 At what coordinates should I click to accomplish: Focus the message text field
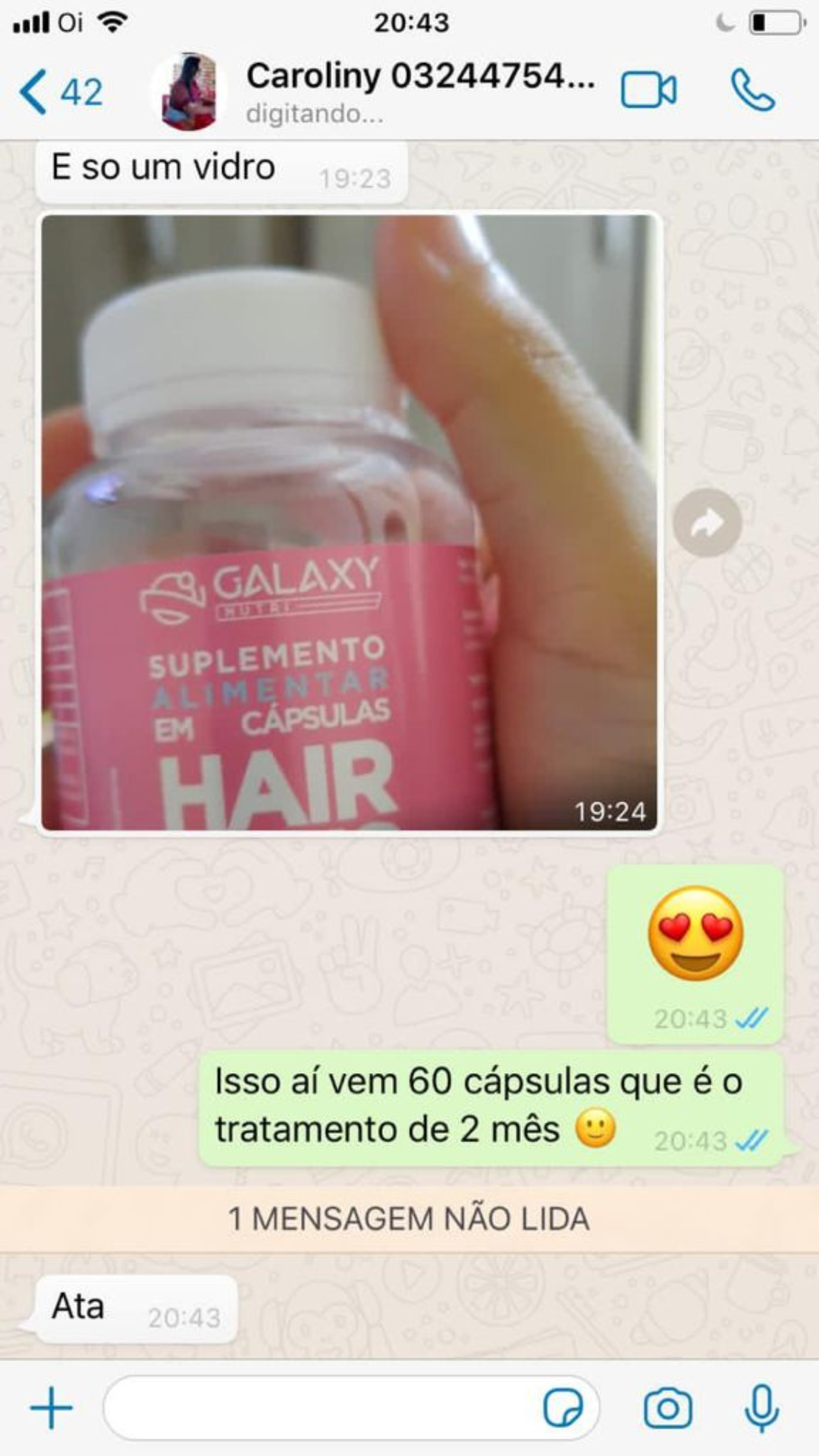coord(318,1408)
